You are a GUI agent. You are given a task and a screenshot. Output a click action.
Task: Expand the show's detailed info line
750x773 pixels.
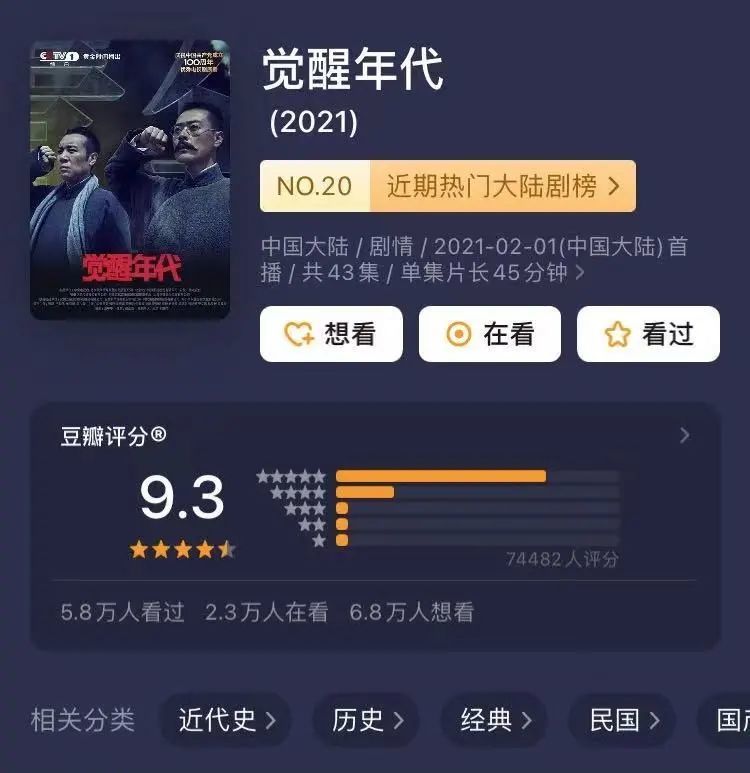click(x=580, y=273)
